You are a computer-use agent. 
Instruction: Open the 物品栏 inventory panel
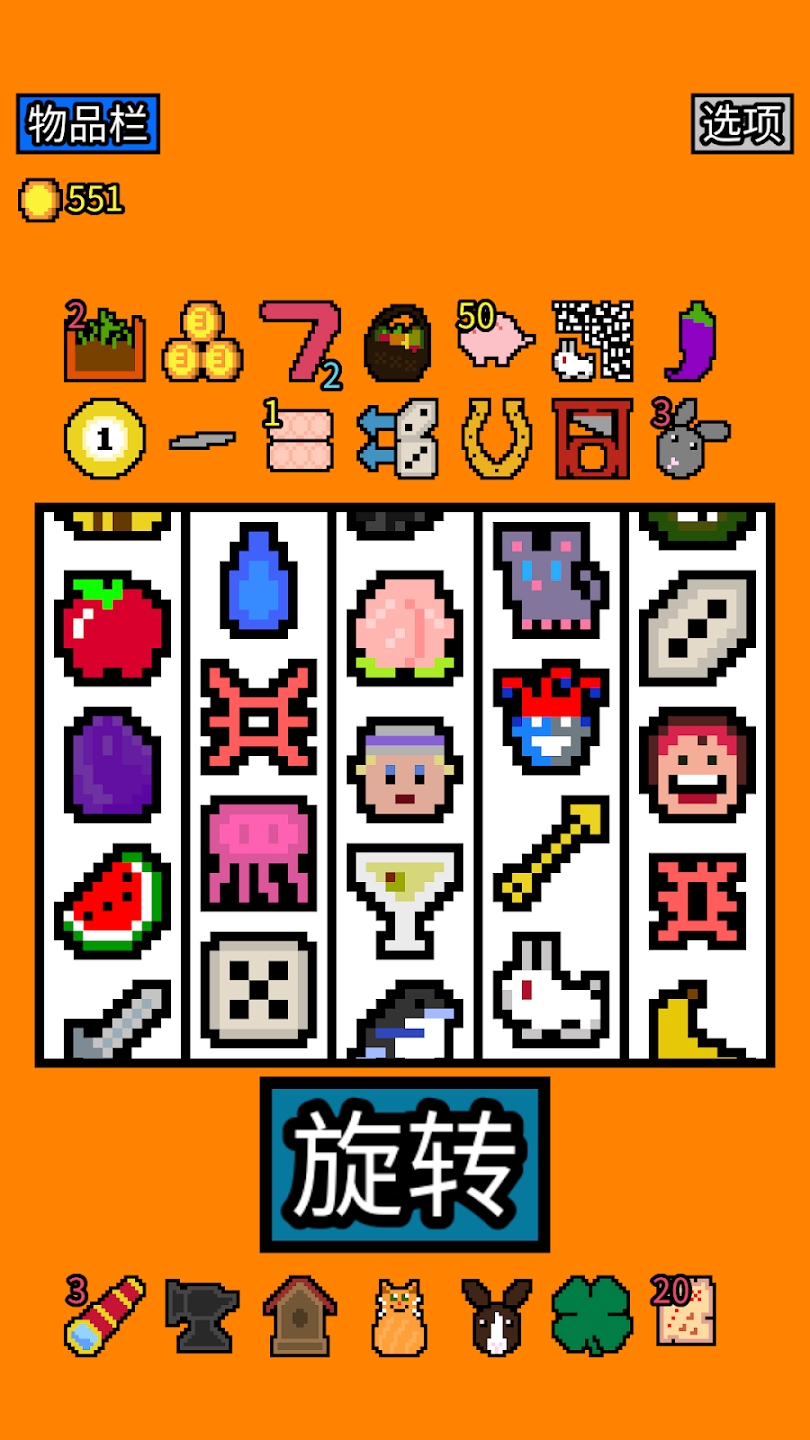click(x=84, y=122)
